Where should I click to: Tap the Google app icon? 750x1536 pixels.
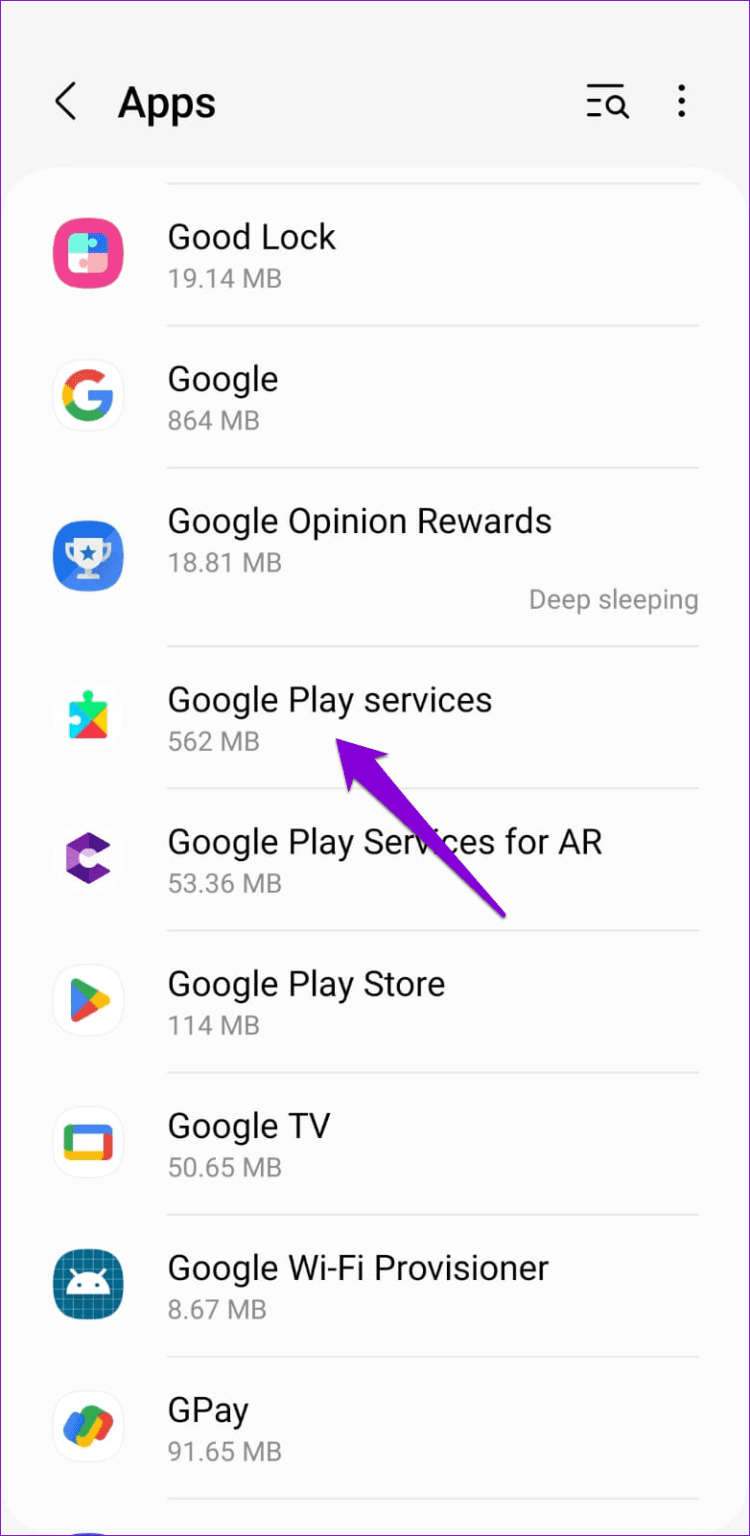(x=88, y=395)
